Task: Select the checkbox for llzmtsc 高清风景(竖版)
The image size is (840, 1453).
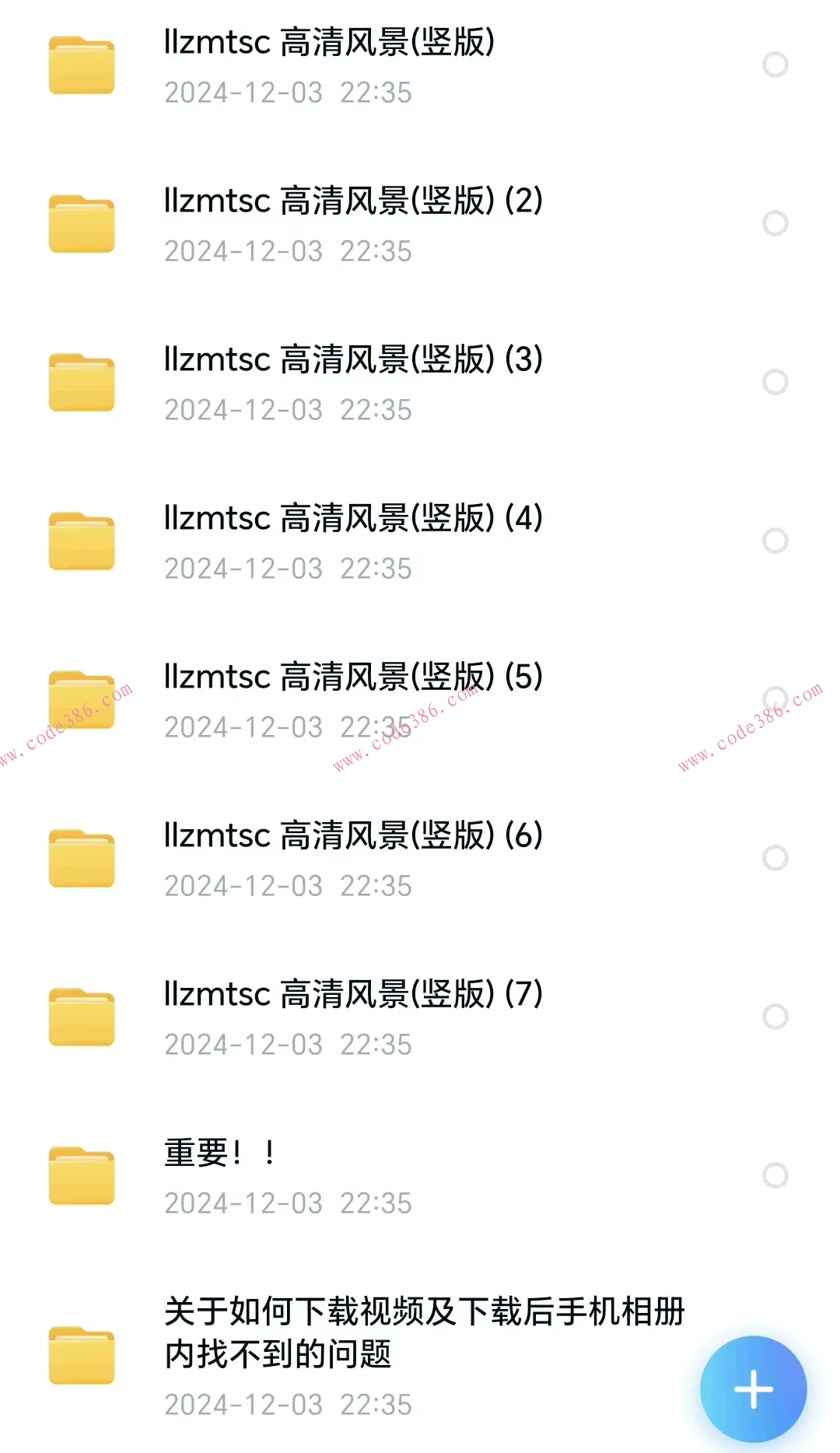Action: pos(774,65)
